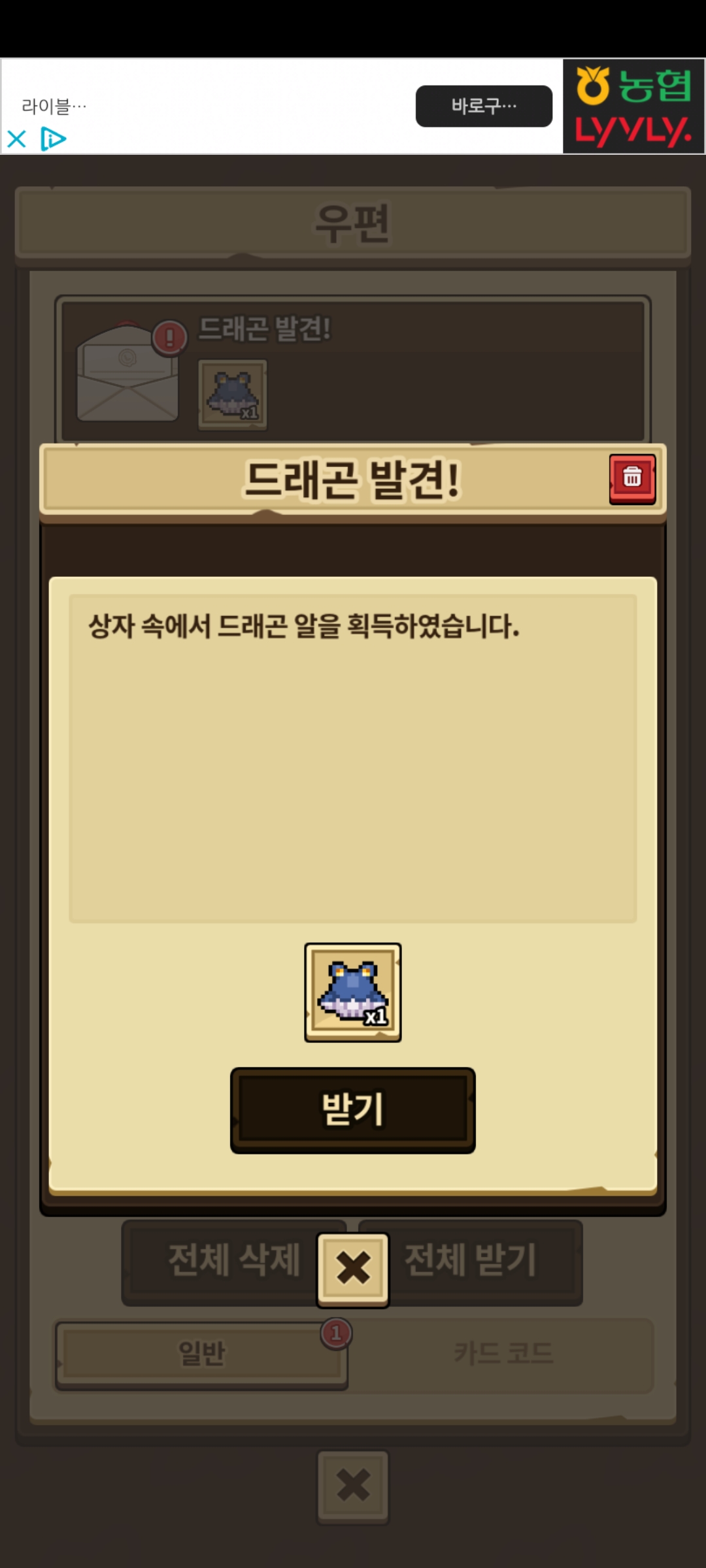Image resolution: width=706 pixels, height=1568 pixels.
Task: Dismiss the ad banner with the X
Action: [x=16, y=139]
